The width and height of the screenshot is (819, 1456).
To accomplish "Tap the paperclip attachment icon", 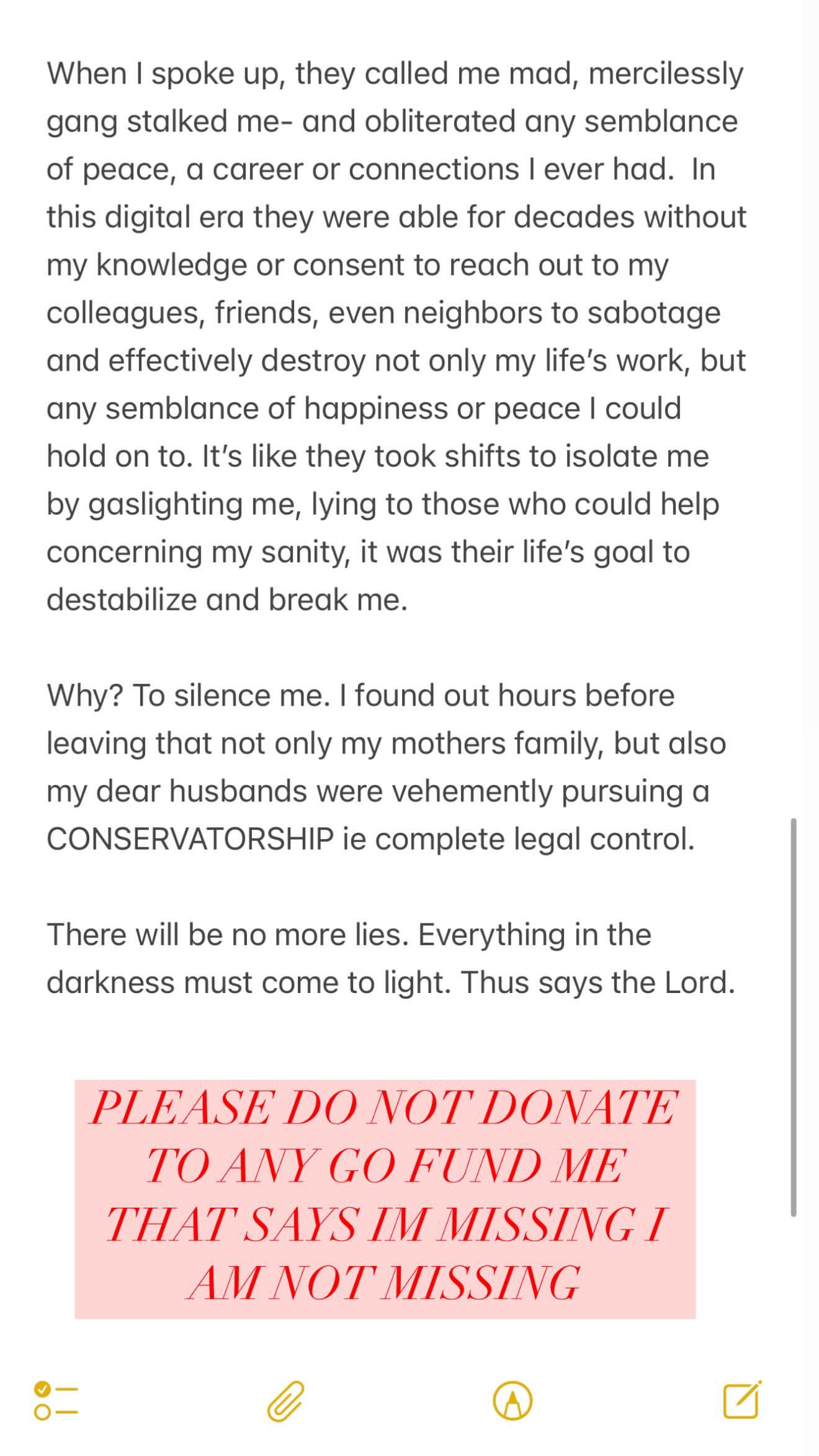I will pyautogui.click(x=285, y=1401).
